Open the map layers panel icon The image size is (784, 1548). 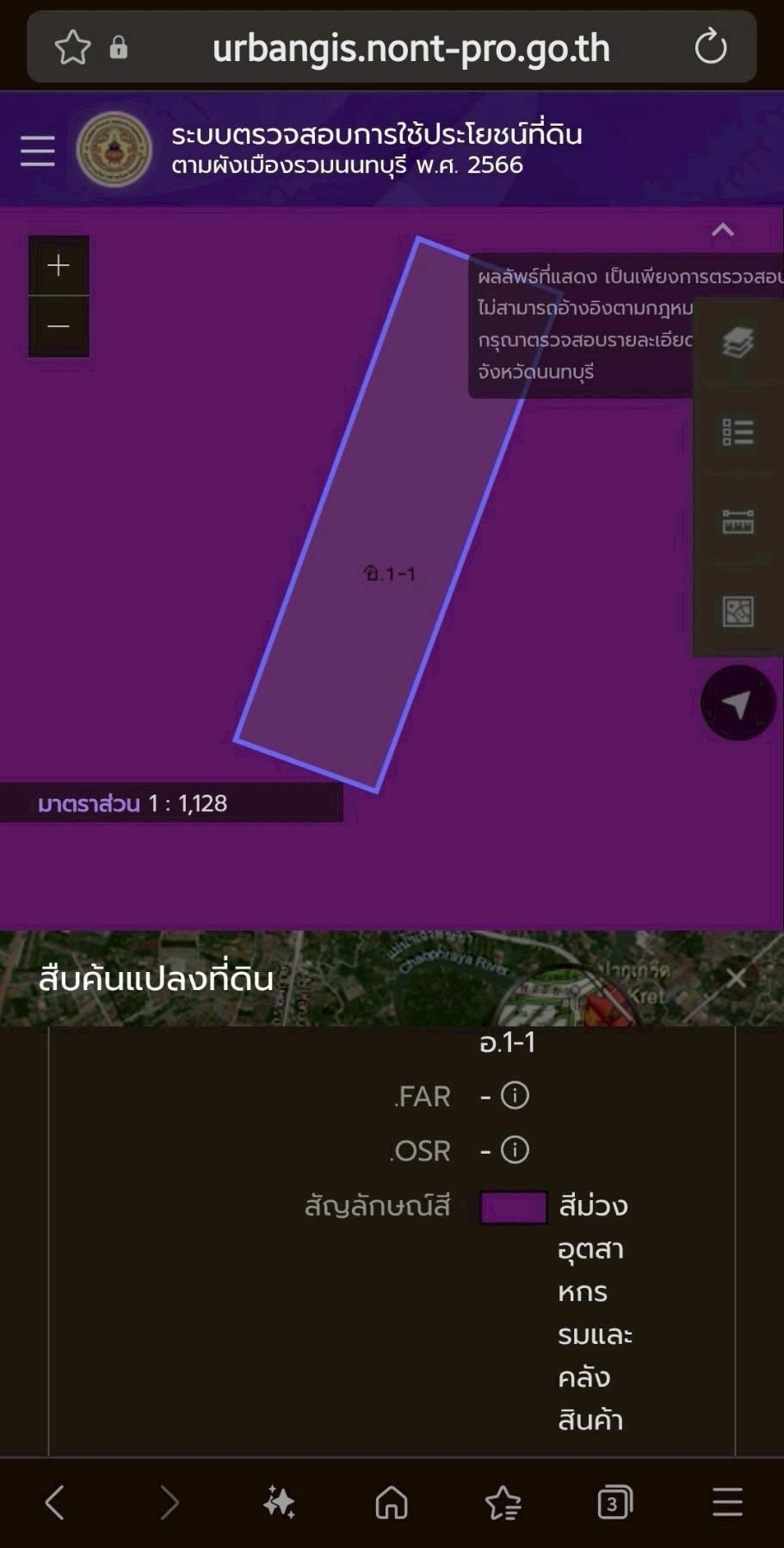738,343
